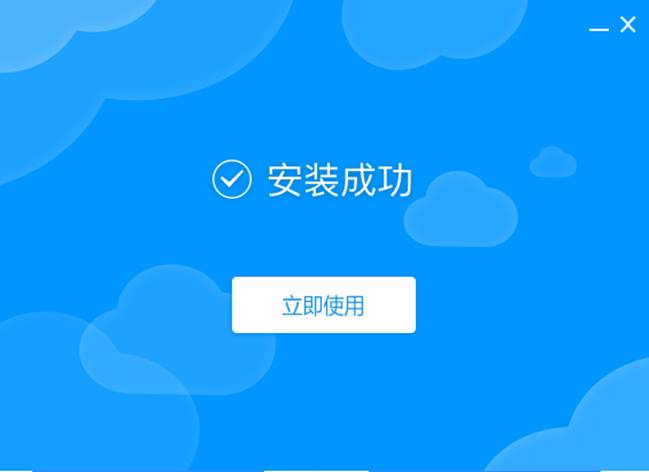Minimize the installer window
The image size is (649, 472).
coord(599,29)
